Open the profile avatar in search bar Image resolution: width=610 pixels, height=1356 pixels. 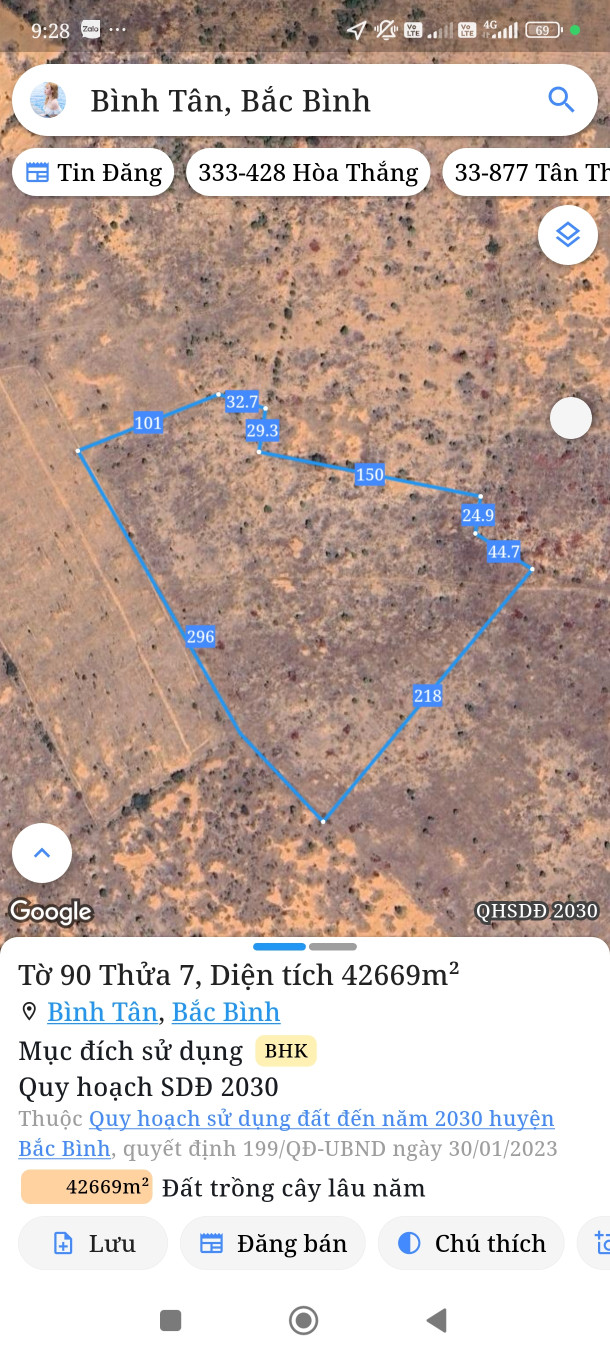point(48,100)
